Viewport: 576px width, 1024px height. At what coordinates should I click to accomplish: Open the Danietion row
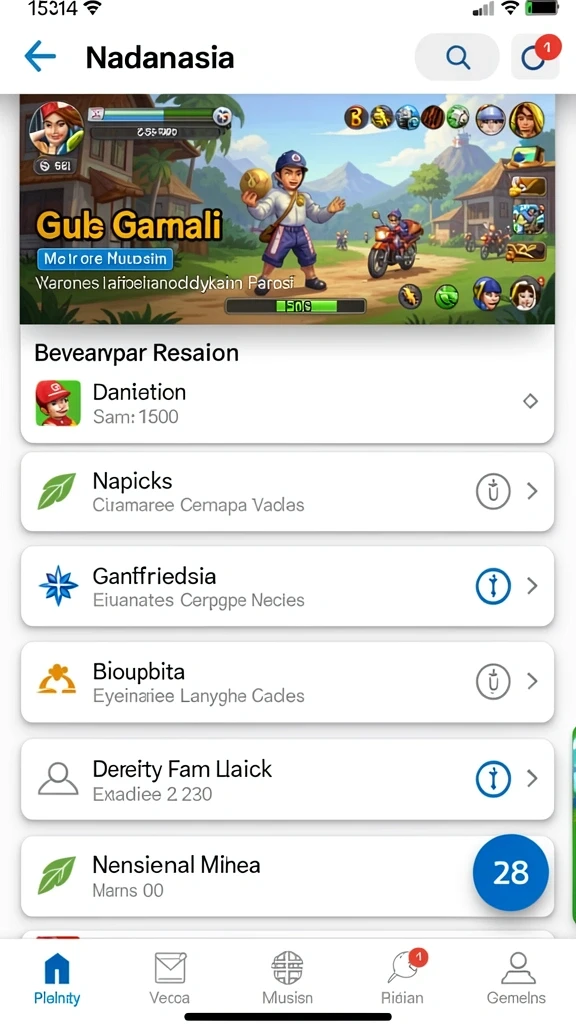[287, 404]
